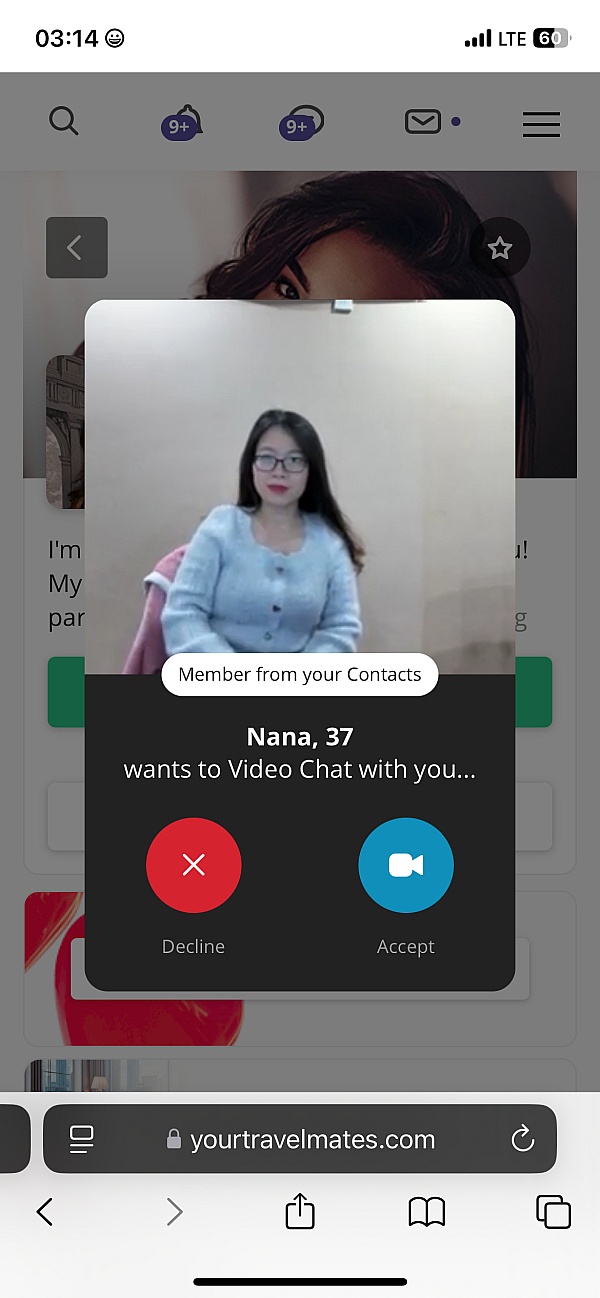600x1298 pixels.
Task: Go back in Safari browser
Action: tap(44, 1212)
